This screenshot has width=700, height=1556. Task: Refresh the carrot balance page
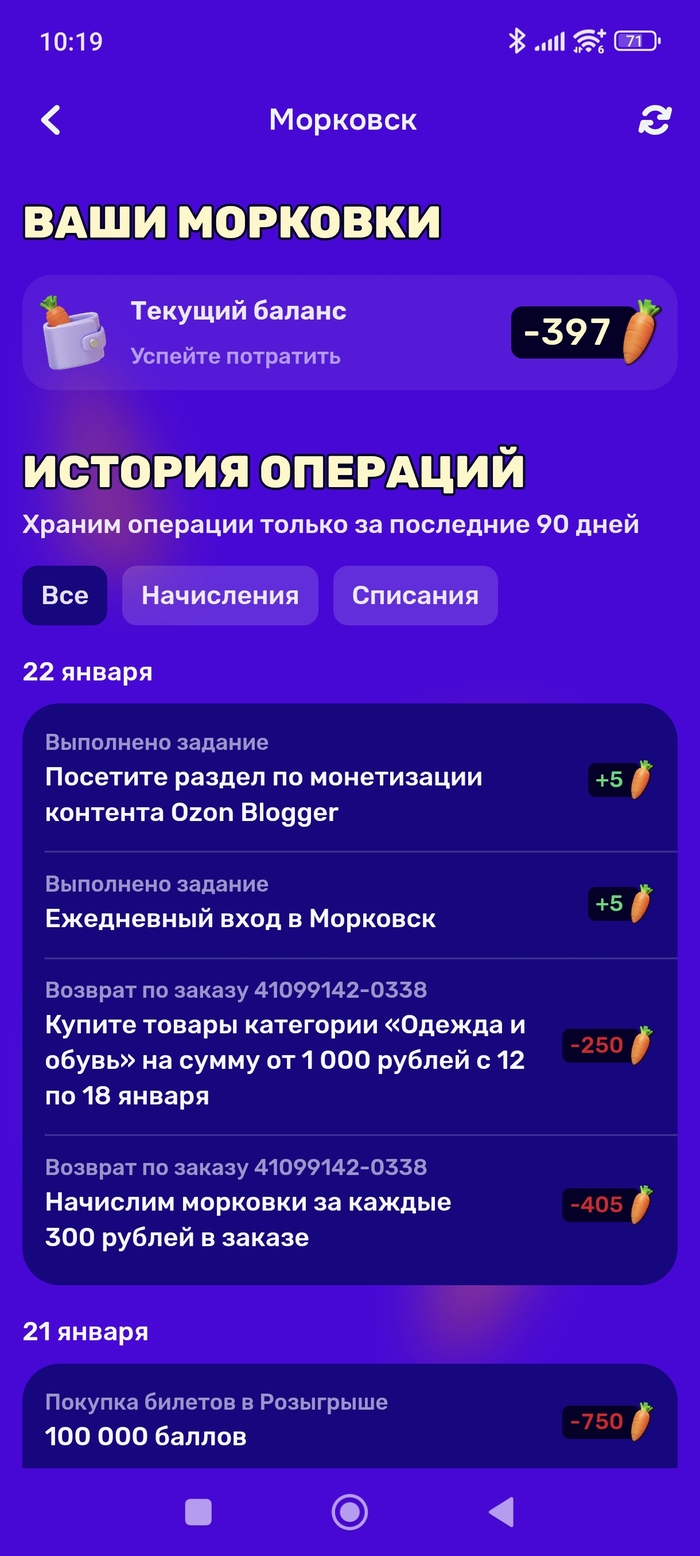coord(654,121)
